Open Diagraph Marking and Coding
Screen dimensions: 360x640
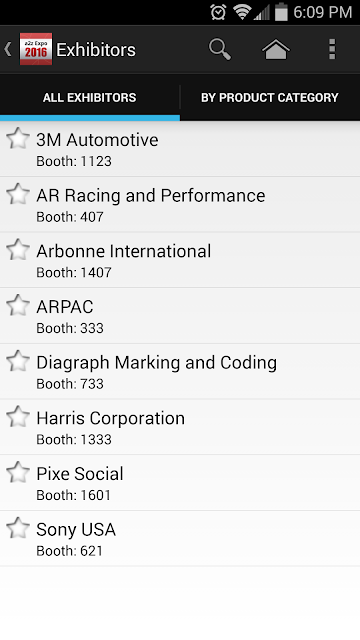click(x=180, y=371)
